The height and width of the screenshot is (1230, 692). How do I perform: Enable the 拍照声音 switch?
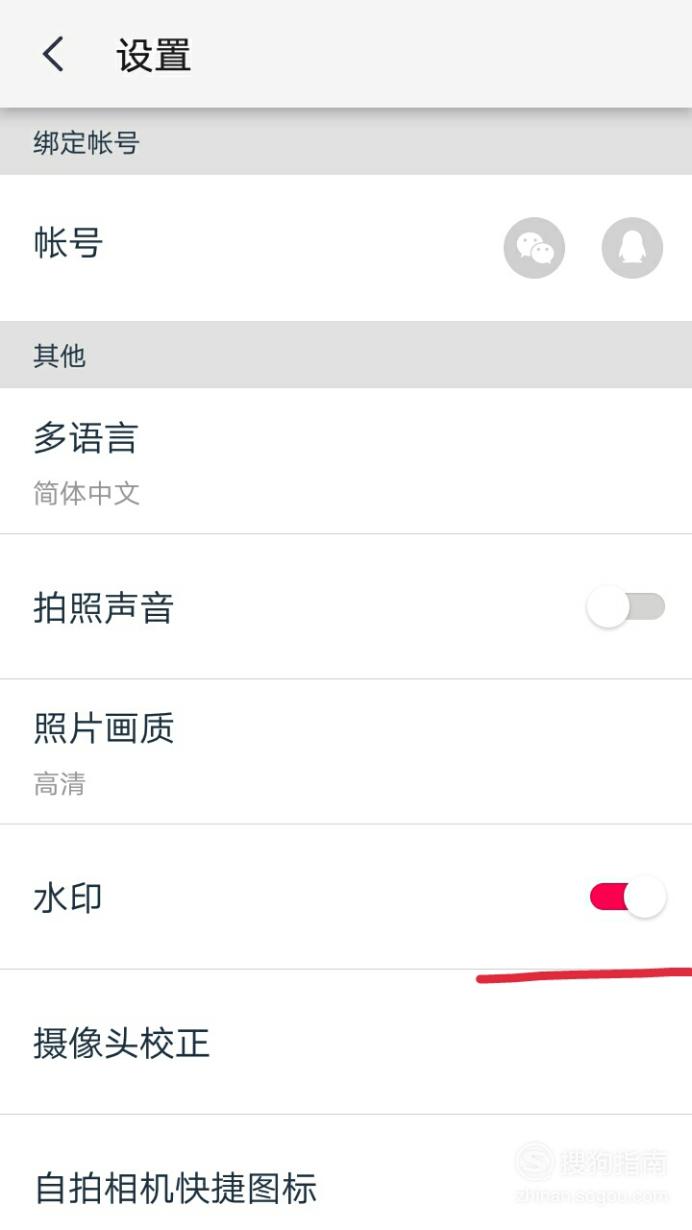[x=626, y=607]
